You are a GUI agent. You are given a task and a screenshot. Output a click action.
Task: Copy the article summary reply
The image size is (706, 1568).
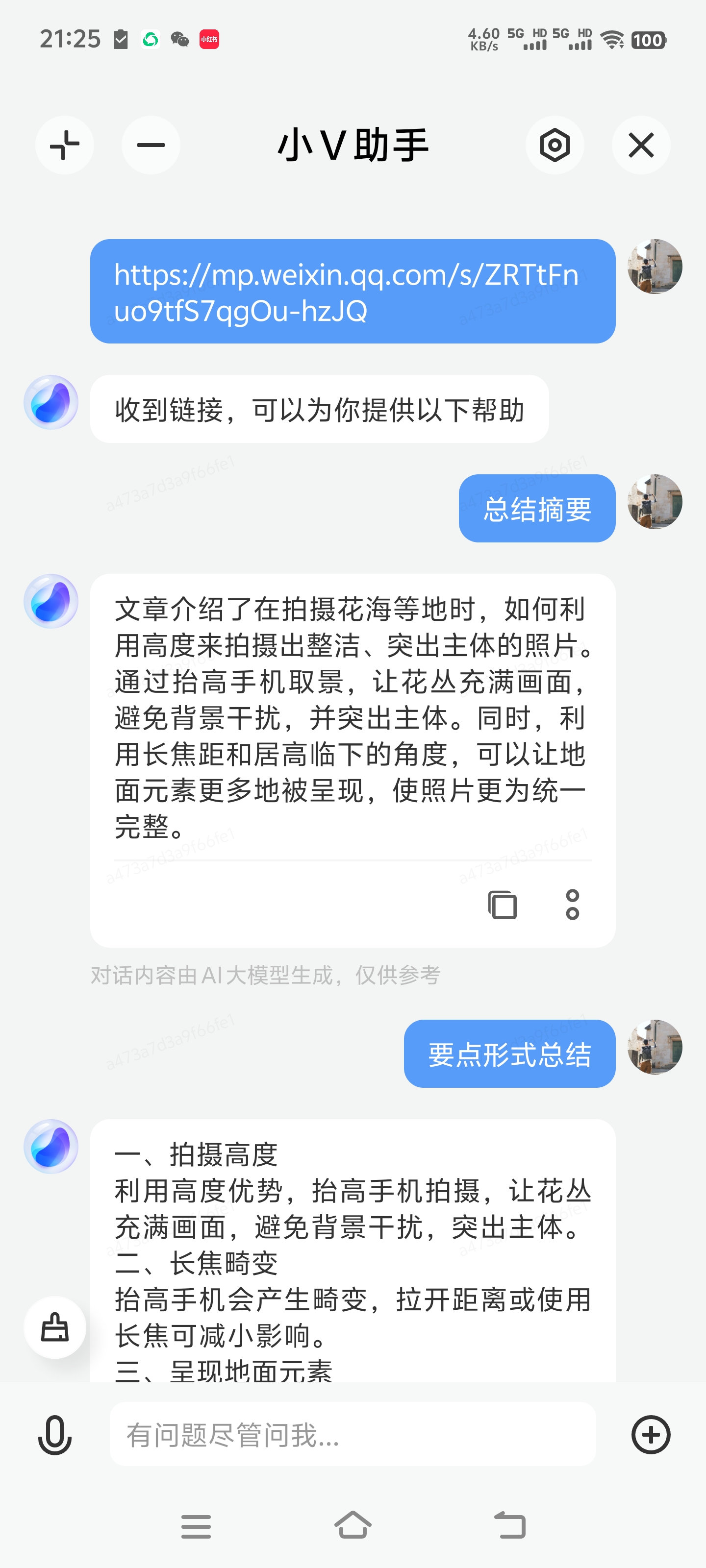[x=503, y=905]
